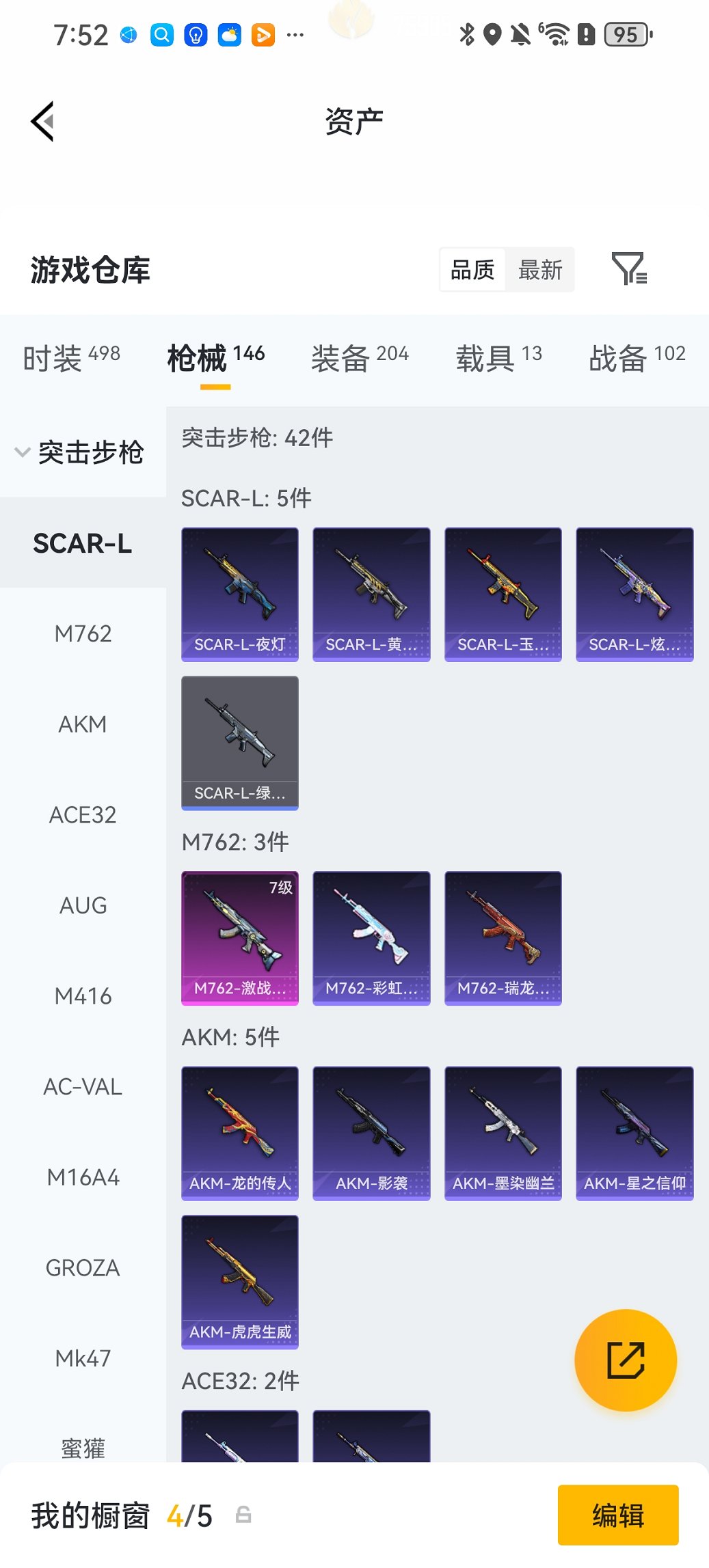Tap the more options (···) icon in status bar
This screenshot has height=1568, width=709.
pyautogui.click(x=294, y=33)
